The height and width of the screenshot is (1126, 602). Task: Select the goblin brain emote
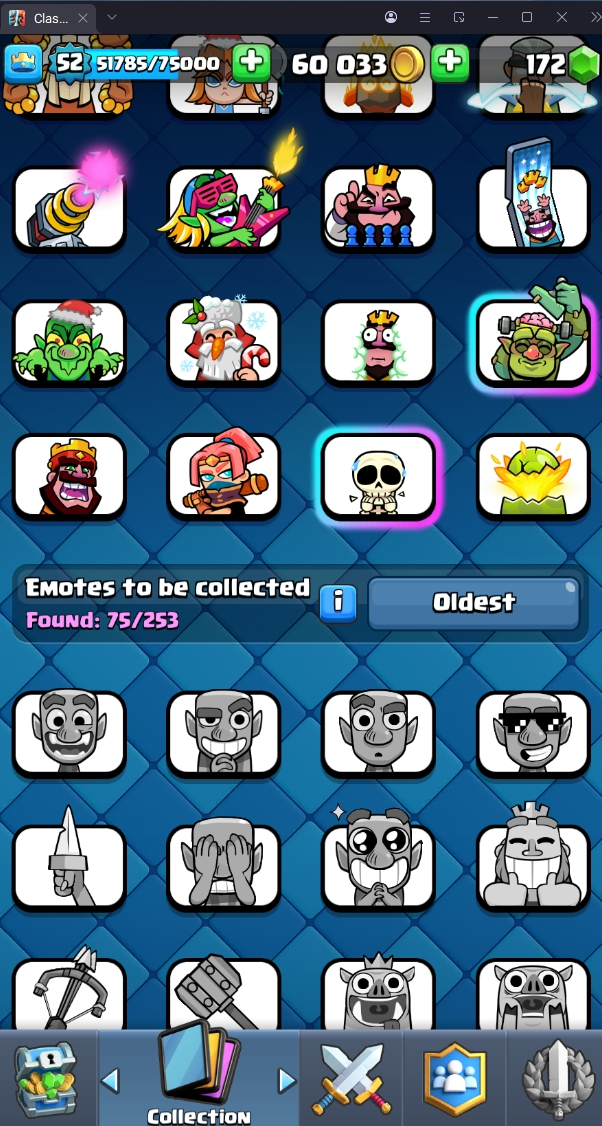533,343
